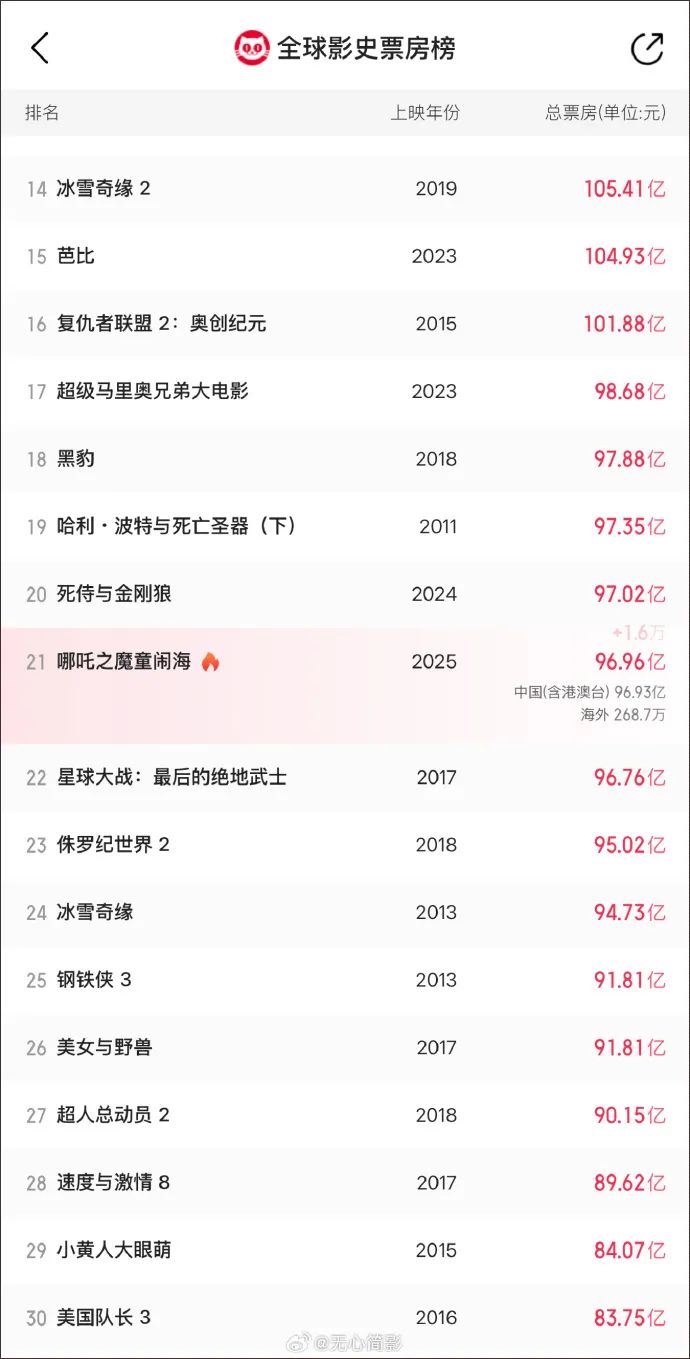Open the 冰雪奇缘 2 entry

click(345, 188)
